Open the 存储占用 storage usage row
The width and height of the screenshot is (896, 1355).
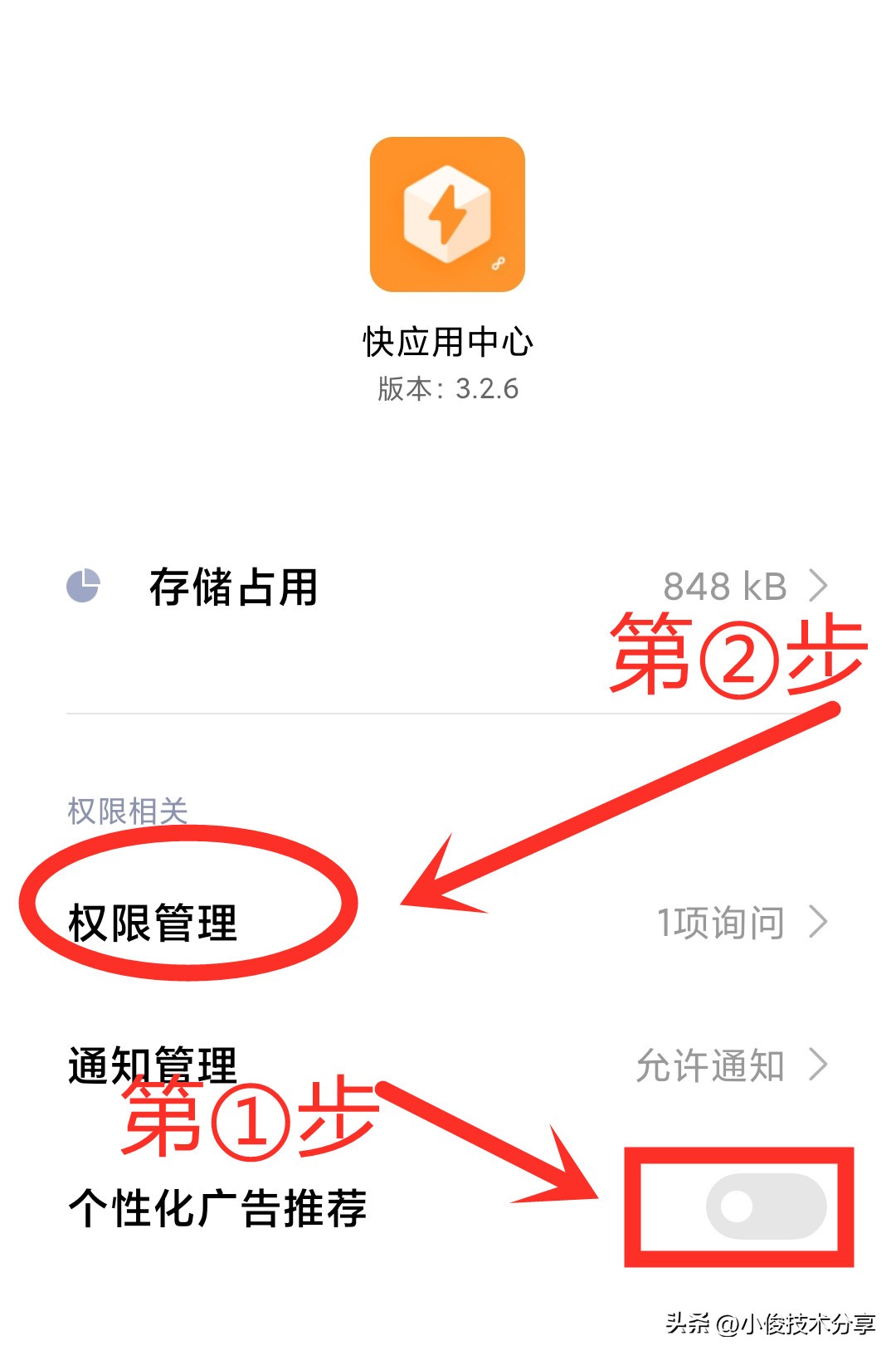point(448,587)
